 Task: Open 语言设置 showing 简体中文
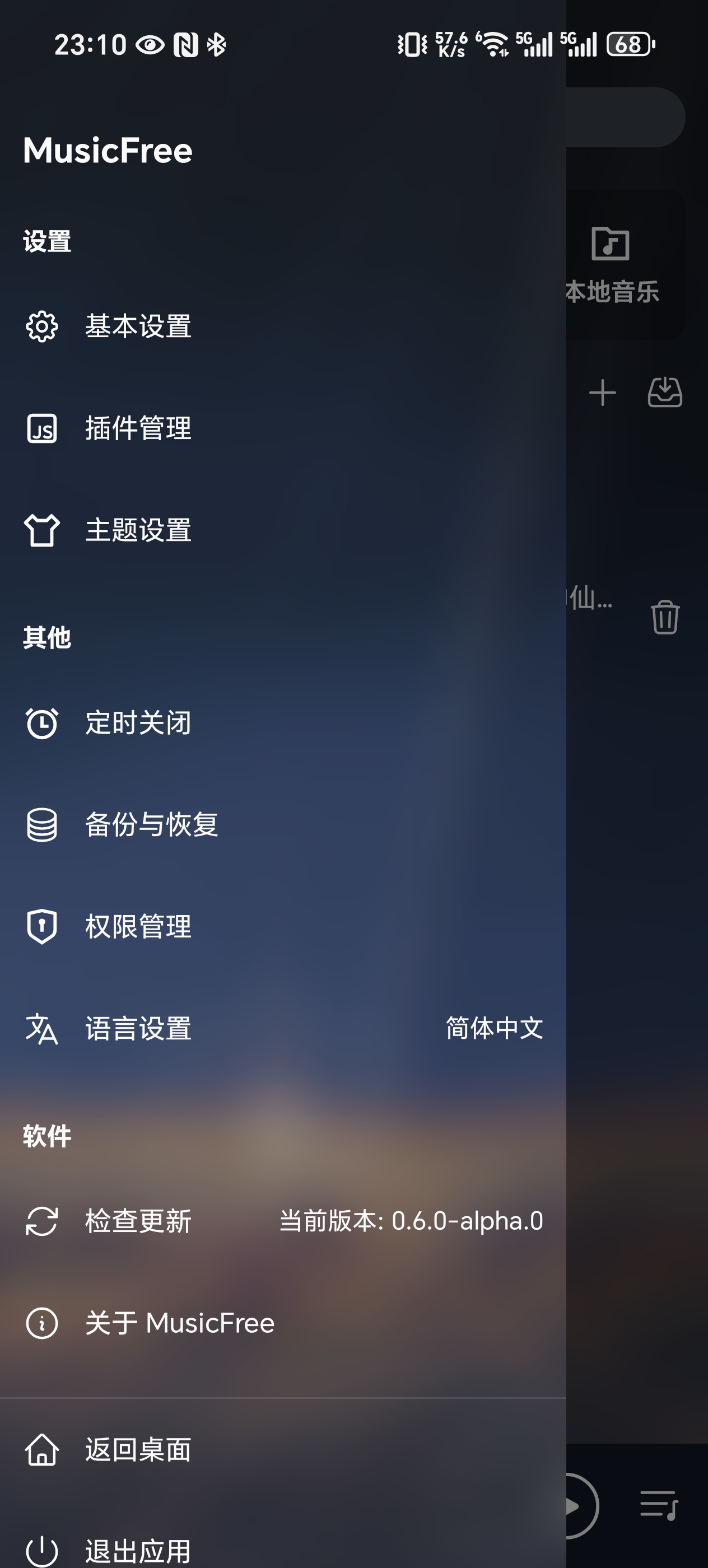[138, 1029]
